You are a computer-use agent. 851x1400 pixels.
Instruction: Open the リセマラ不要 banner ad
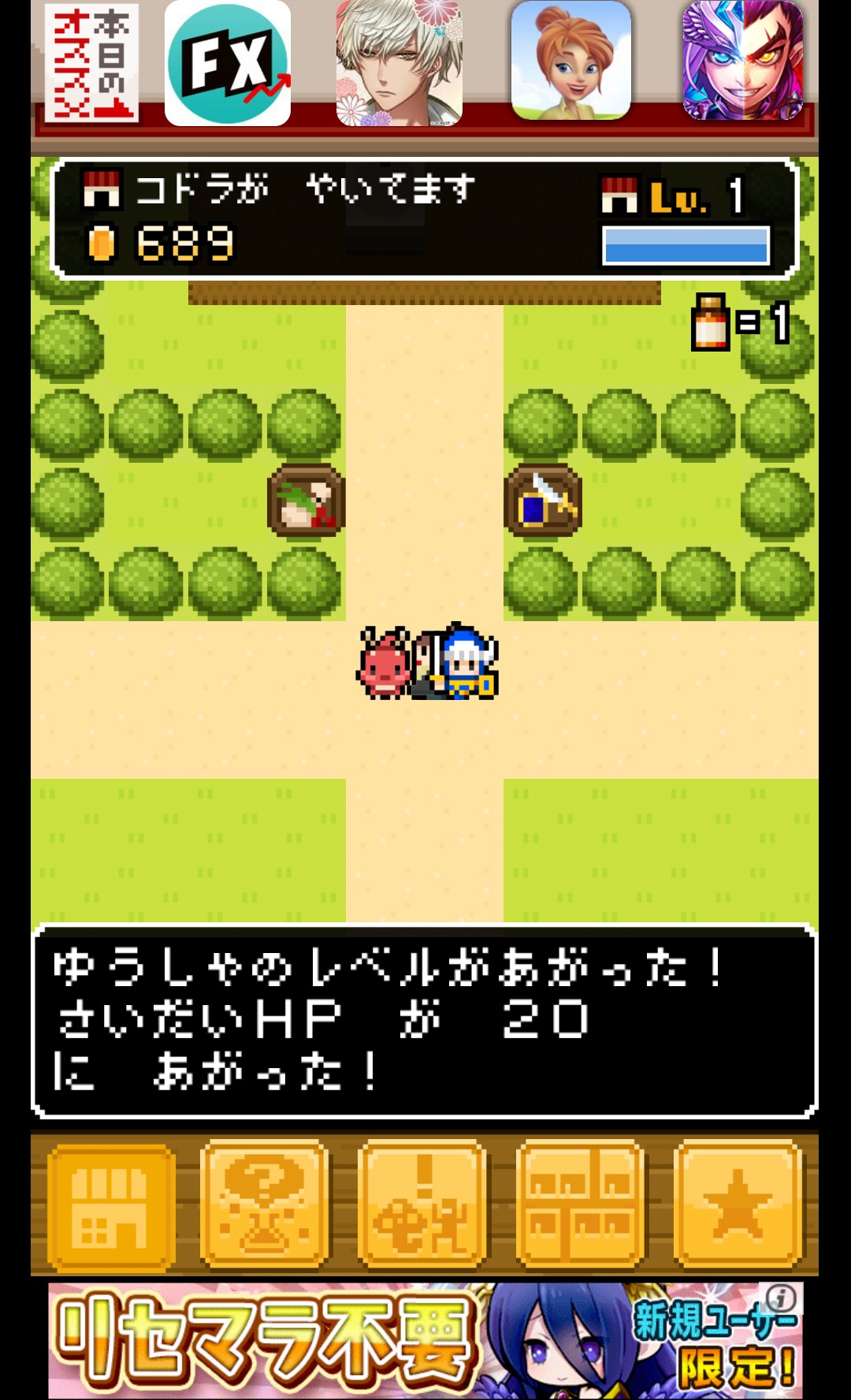pyautogui.click(x=425, y=1340)
